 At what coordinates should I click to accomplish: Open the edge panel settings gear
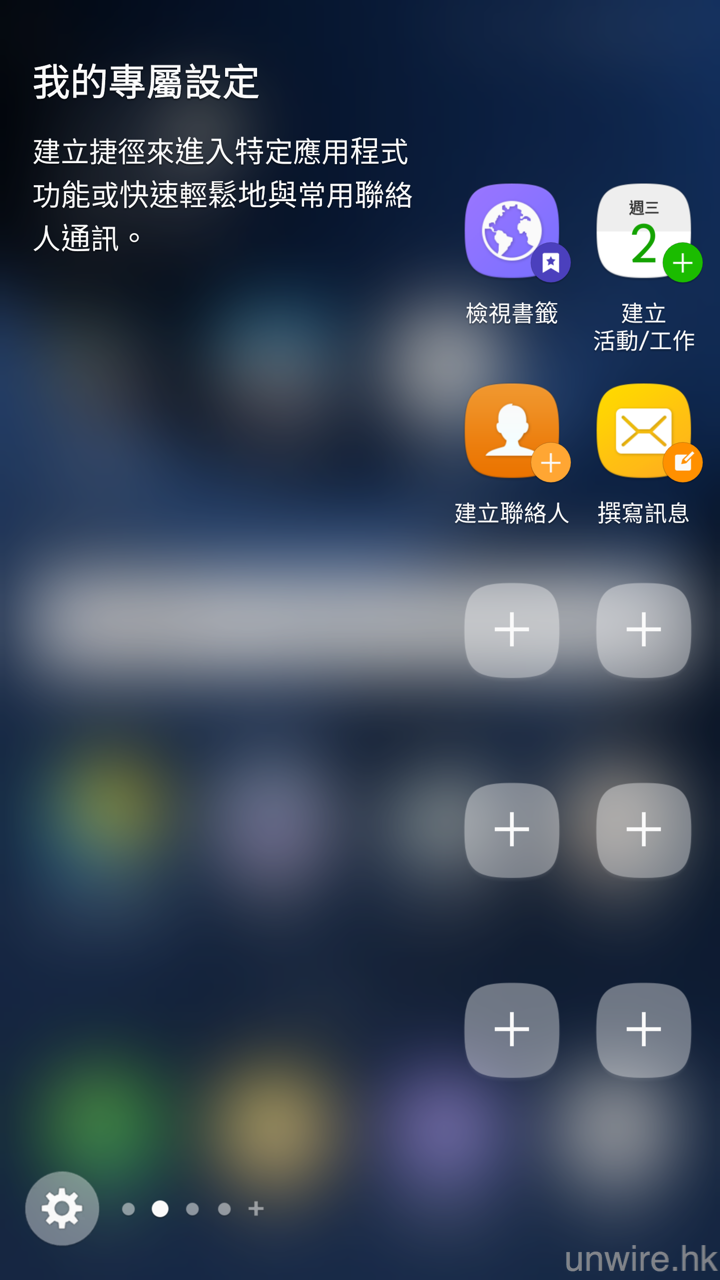(x=62, y=1208)
